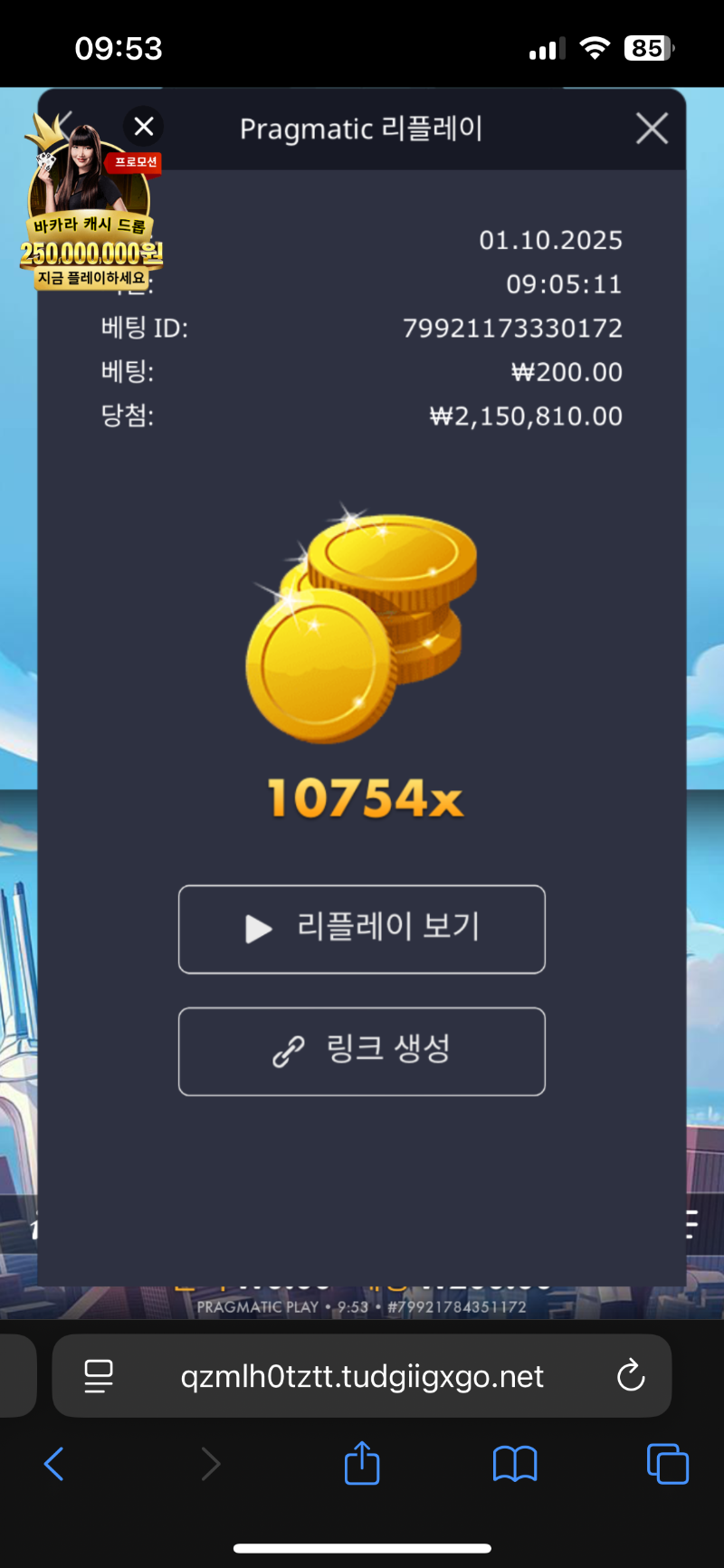Share this page

[x=362, y=1463]
